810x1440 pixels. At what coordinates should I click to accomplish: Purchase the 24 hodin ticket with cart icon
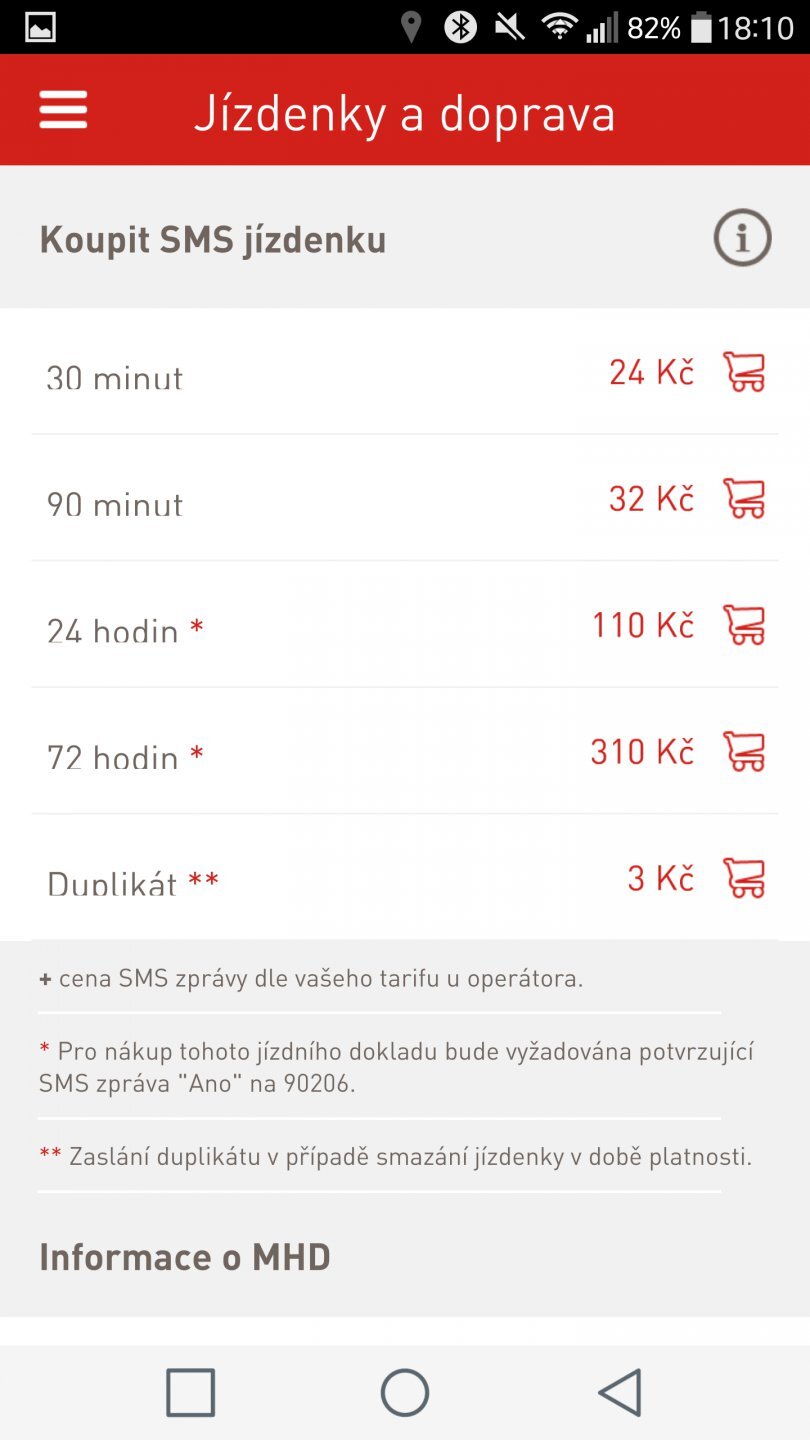point(745,625)
